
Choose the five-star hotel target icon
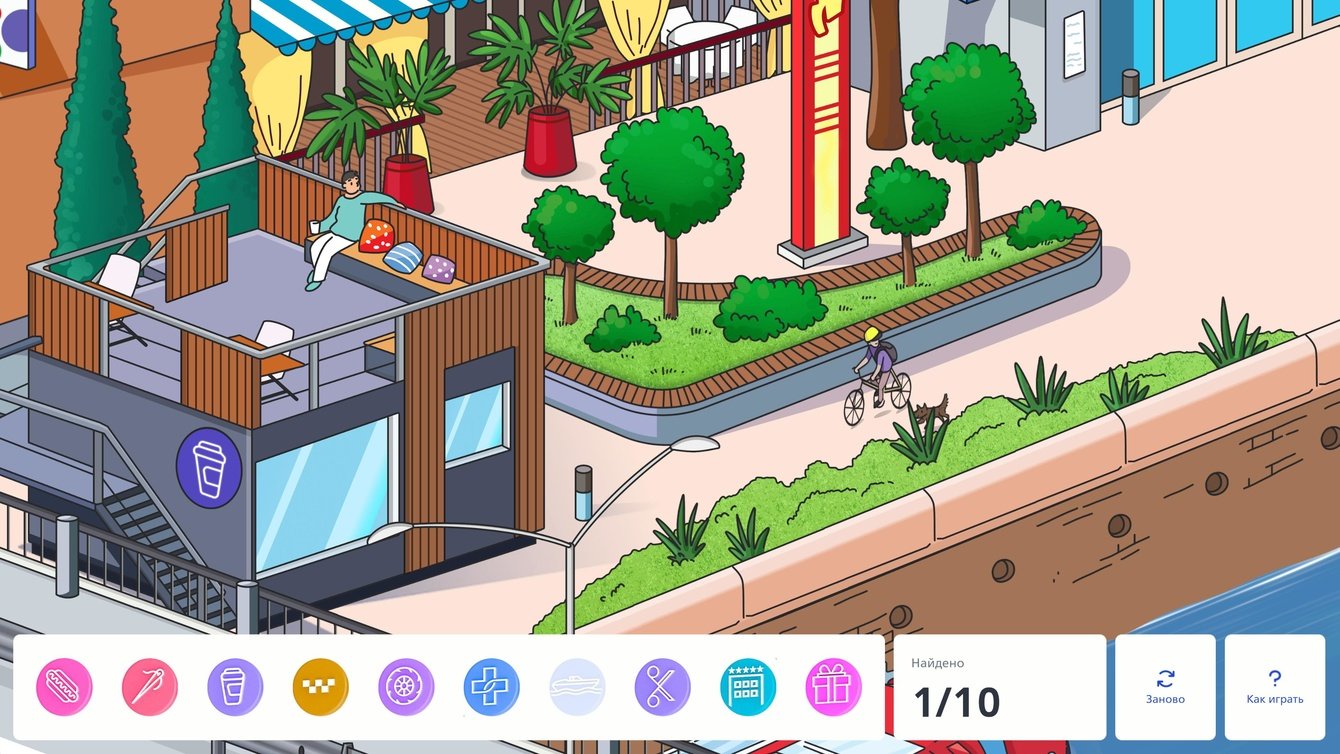748,687
